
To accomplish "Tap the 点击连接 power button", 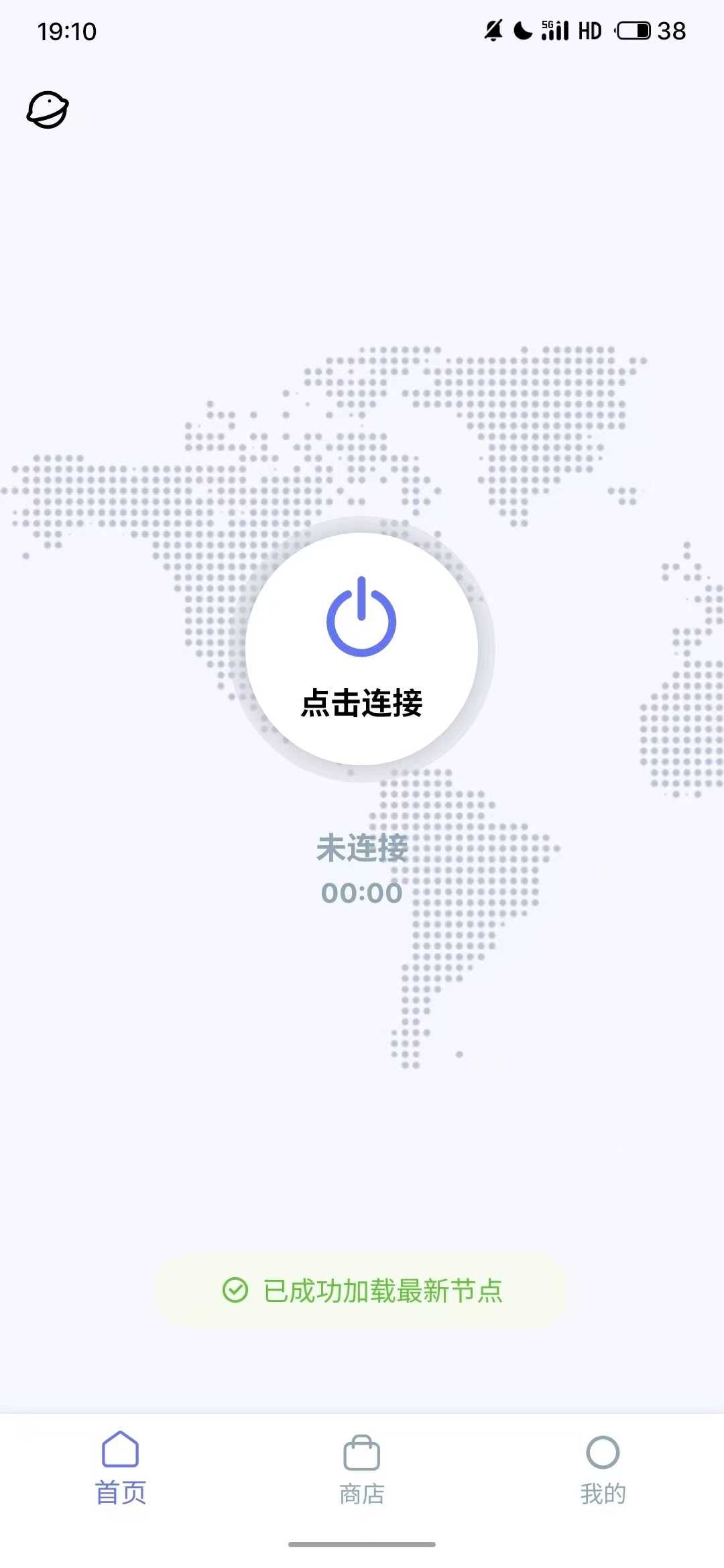I will [x=361, y=649].
